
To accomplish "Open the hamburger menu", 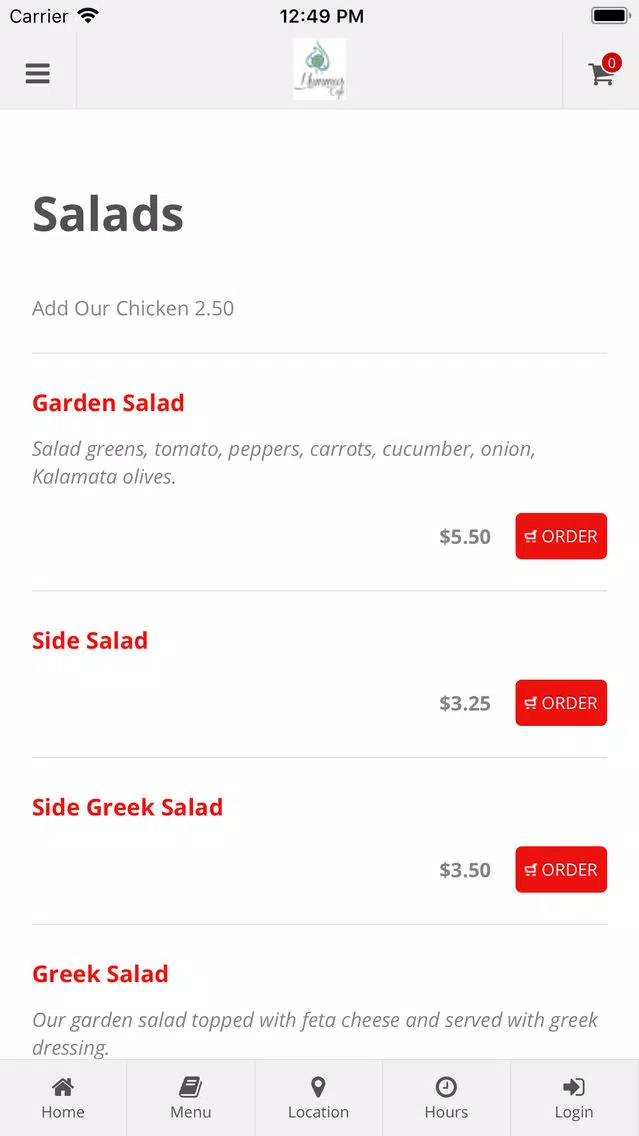I will (x=38, y=73).
